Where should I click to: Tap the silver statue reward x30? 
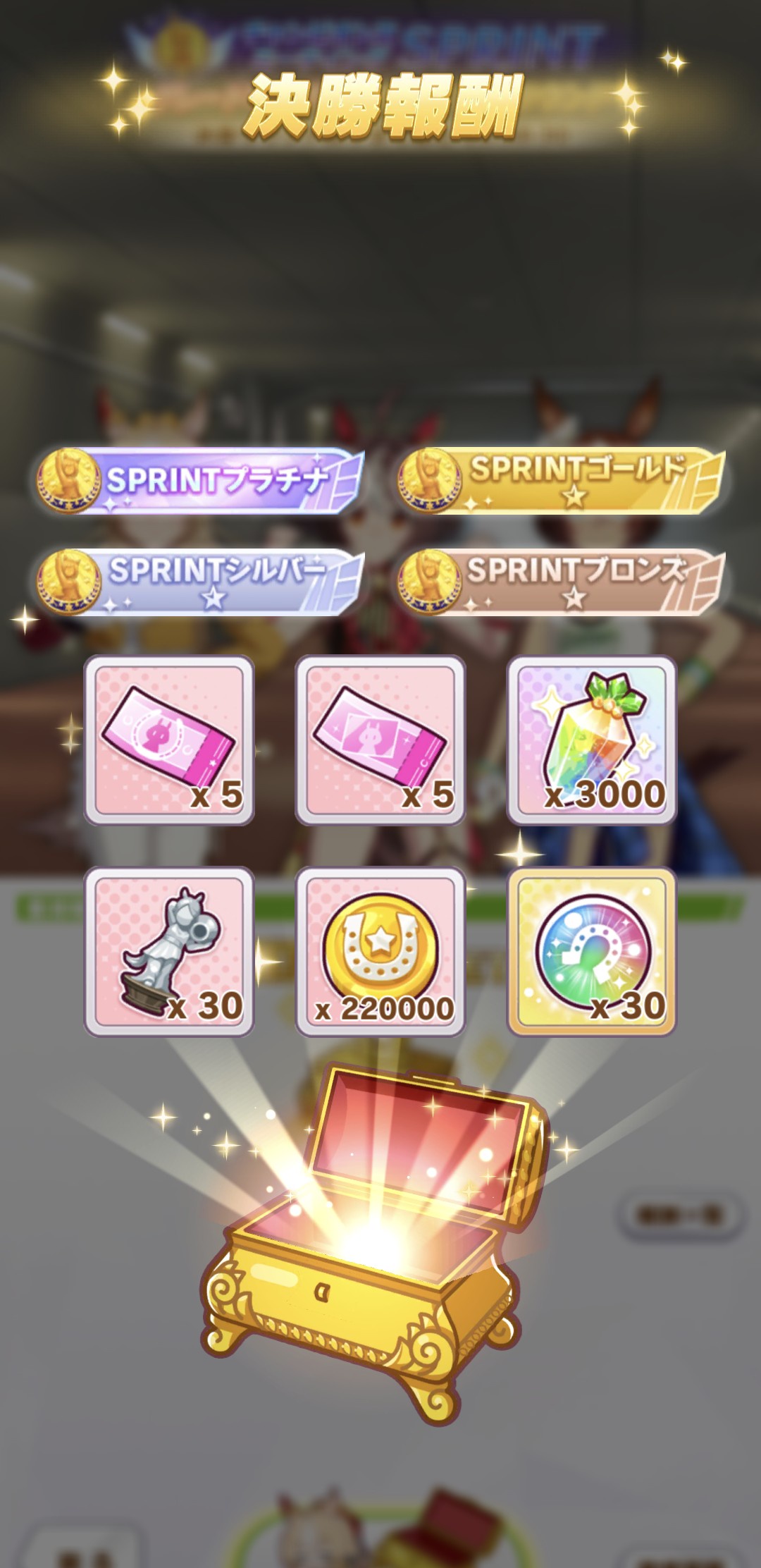[x=169, y=952]
